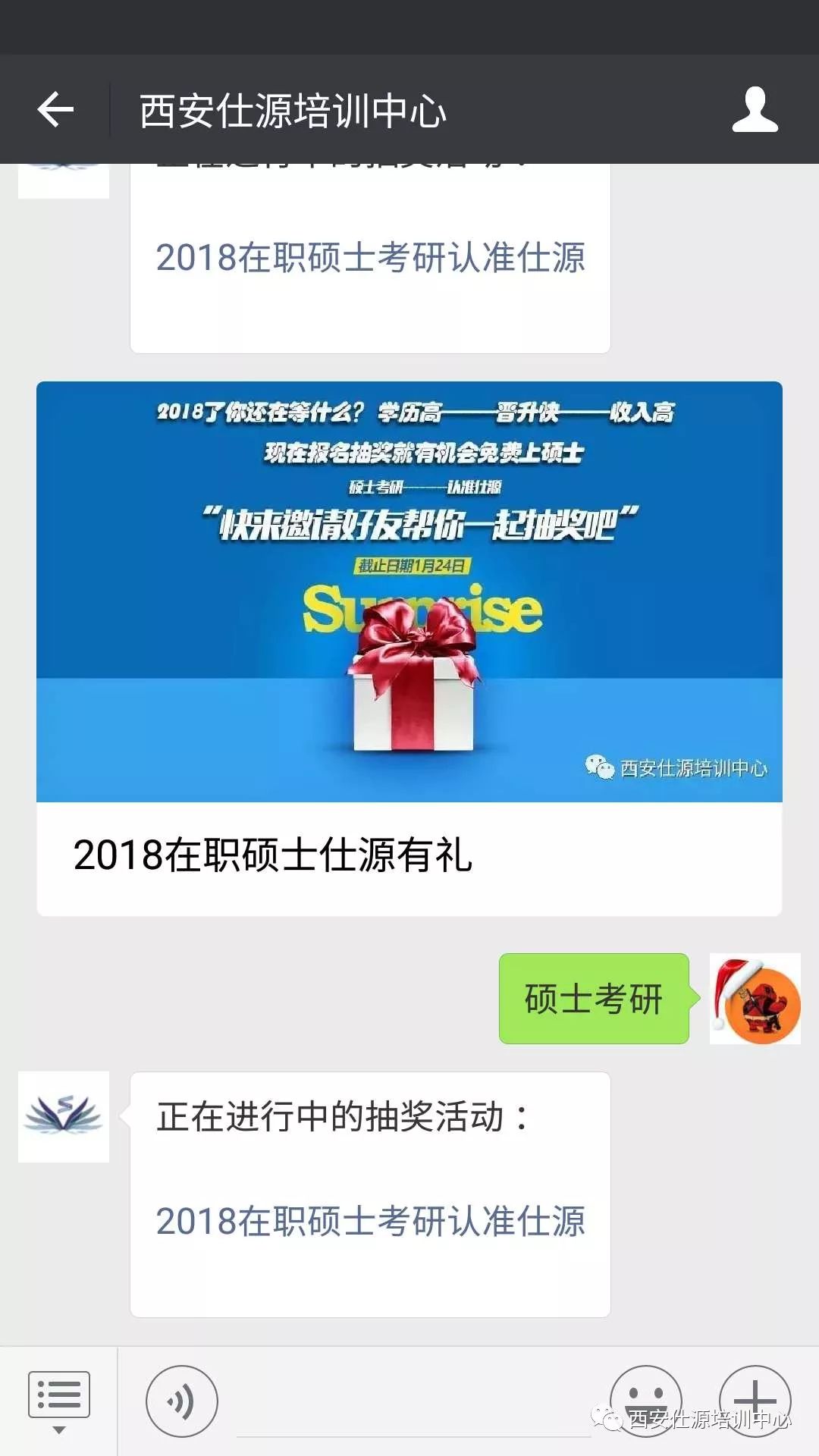Open the plus attachment menu
The image size is (819, 1456).
(755, 1400)
